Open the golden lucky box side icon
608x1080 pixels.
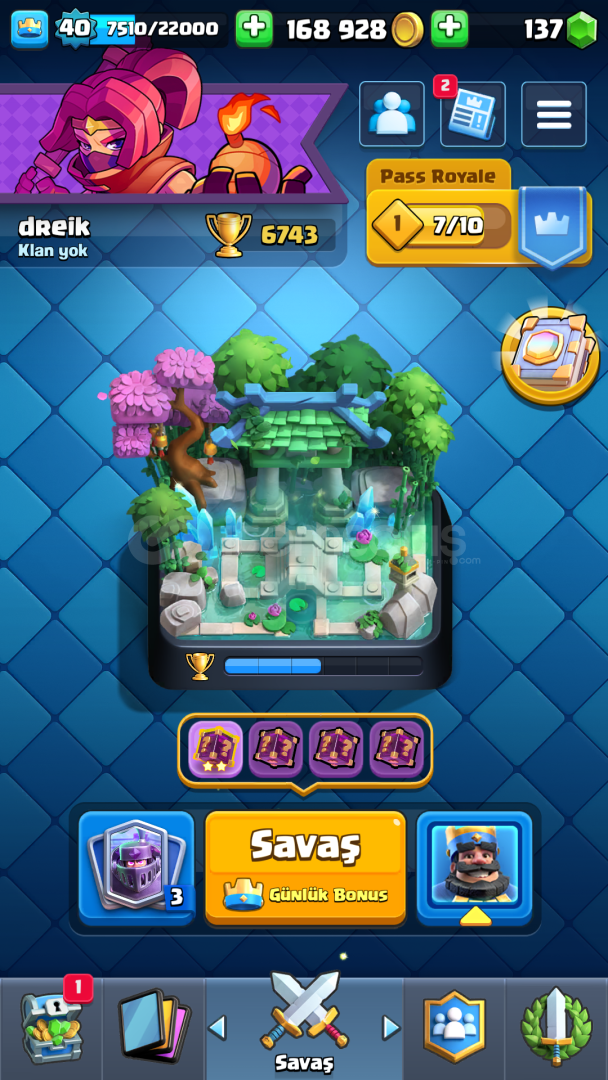[549, 355]
